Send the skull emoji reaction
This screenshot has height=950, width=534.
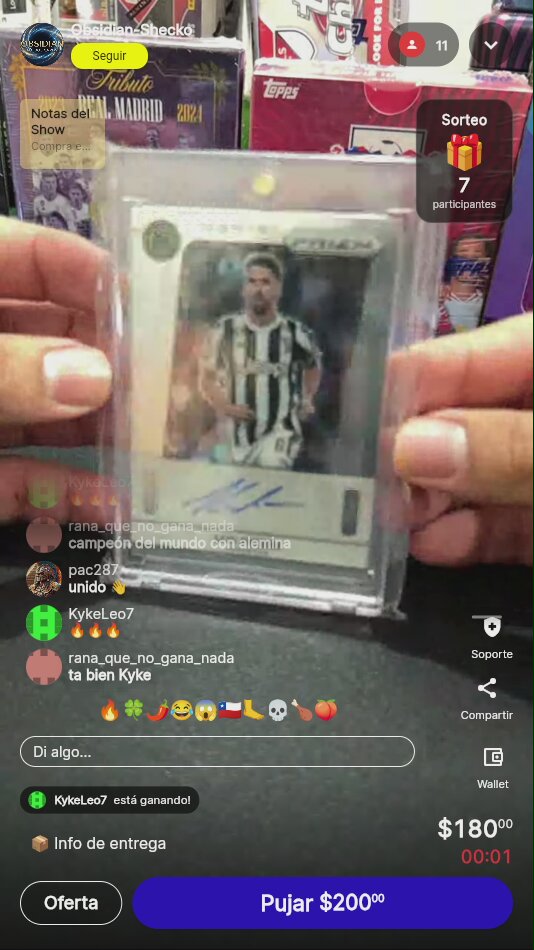pos(278,710)
